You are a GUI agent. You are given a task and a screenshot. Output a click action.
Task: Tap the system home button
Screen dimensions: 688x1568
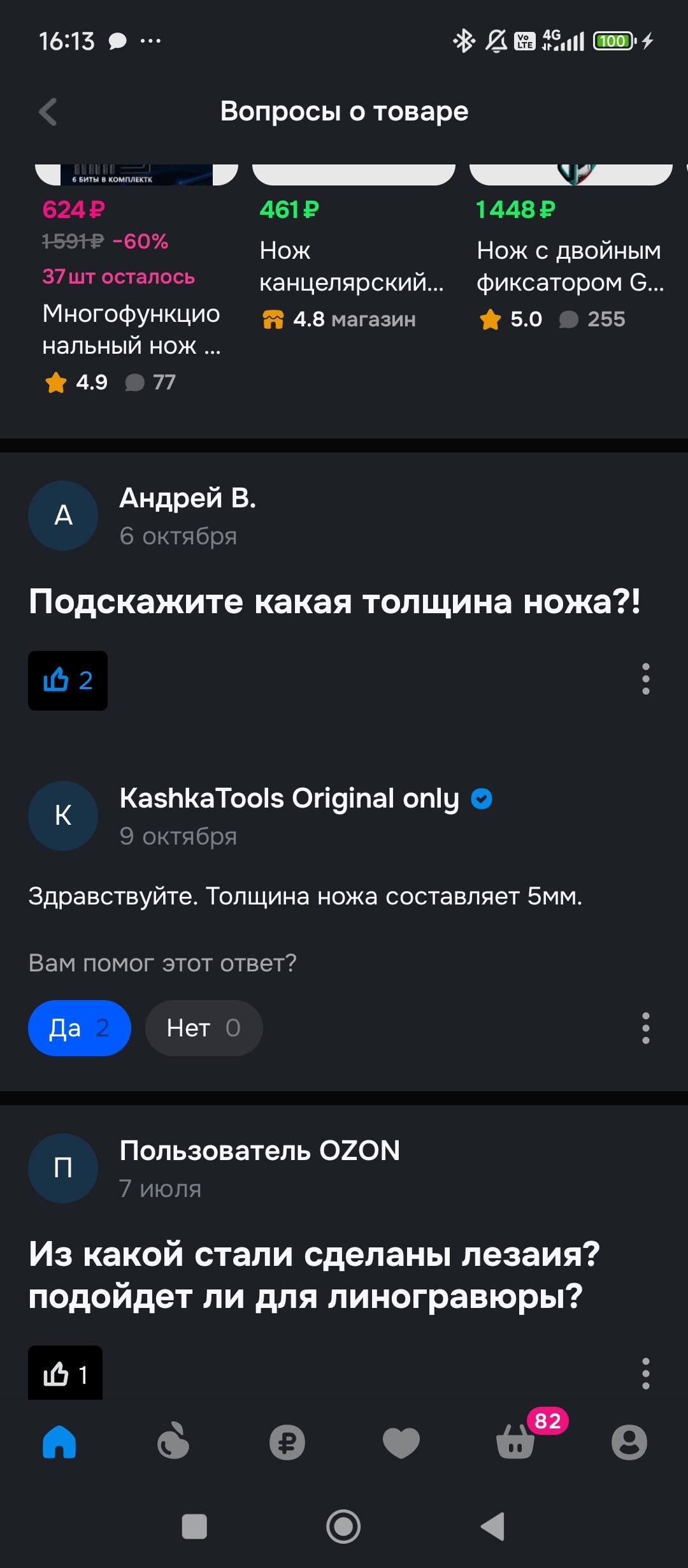[343, 1527]
